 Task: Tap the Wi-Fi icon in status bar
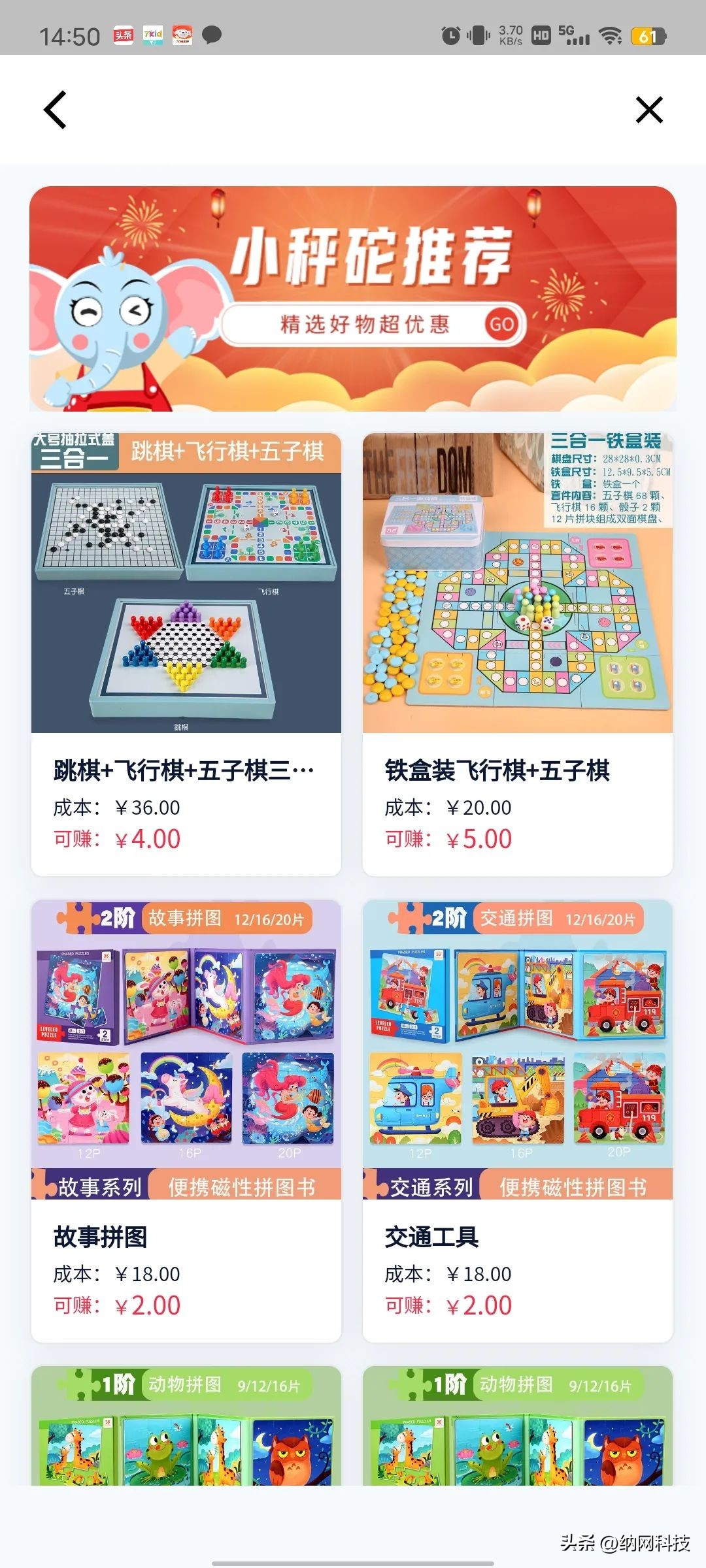pos(609,35)
